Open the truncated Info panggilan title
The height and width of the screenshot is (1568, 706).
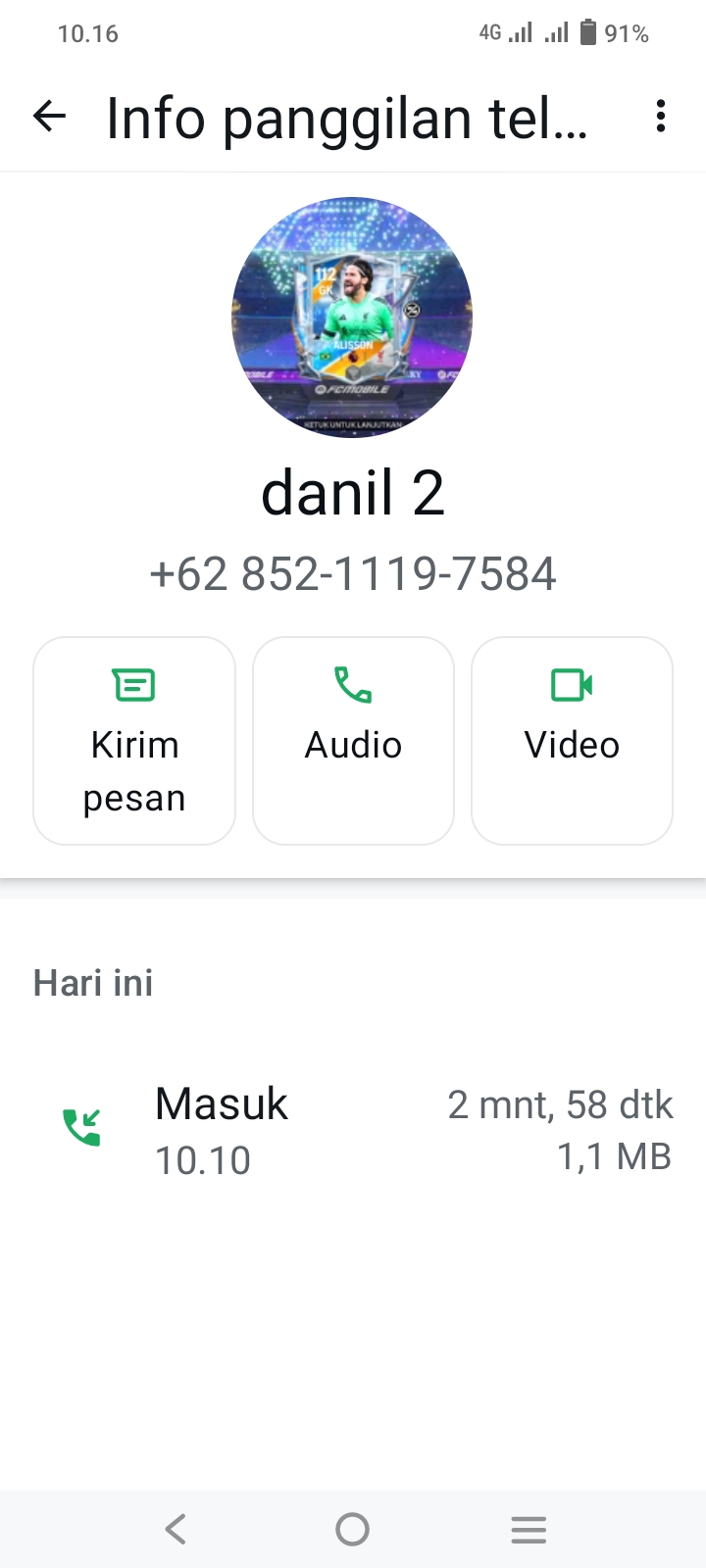347,117
